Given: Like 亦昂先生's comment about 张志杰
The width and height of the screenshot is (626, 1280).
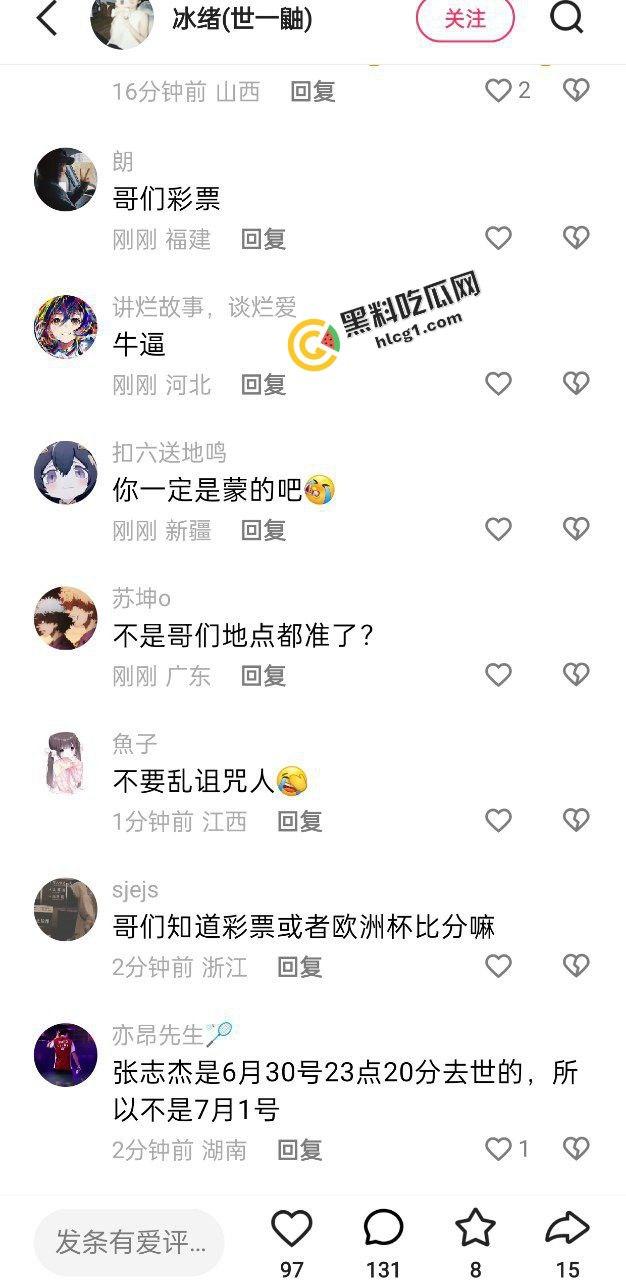Looking at the screenshot, I should (x=498, y=1149).
